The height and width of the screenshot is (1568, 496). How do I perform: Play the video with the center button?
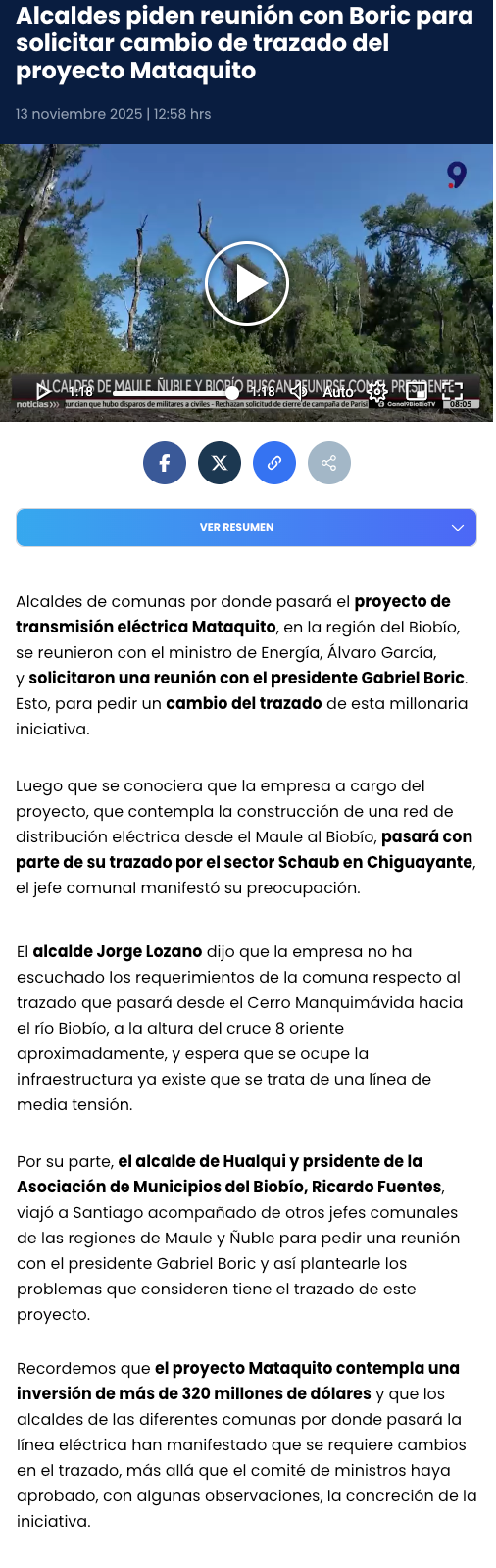[247, 283]
